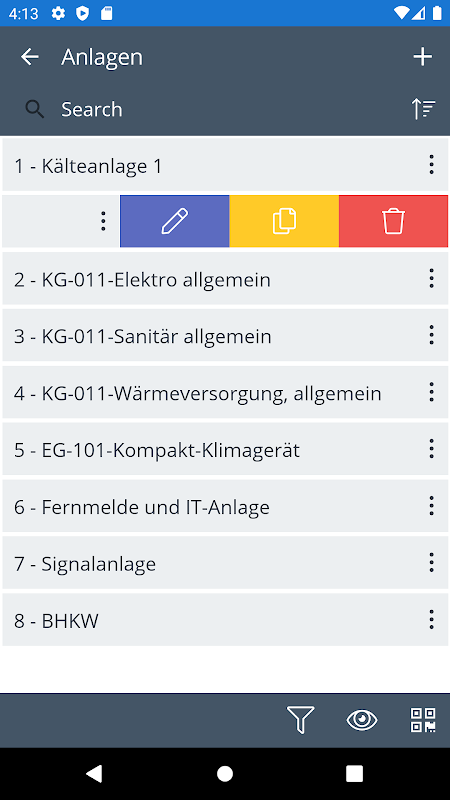
Task: Toggle visibility with the eye icon
Action: 362,720
